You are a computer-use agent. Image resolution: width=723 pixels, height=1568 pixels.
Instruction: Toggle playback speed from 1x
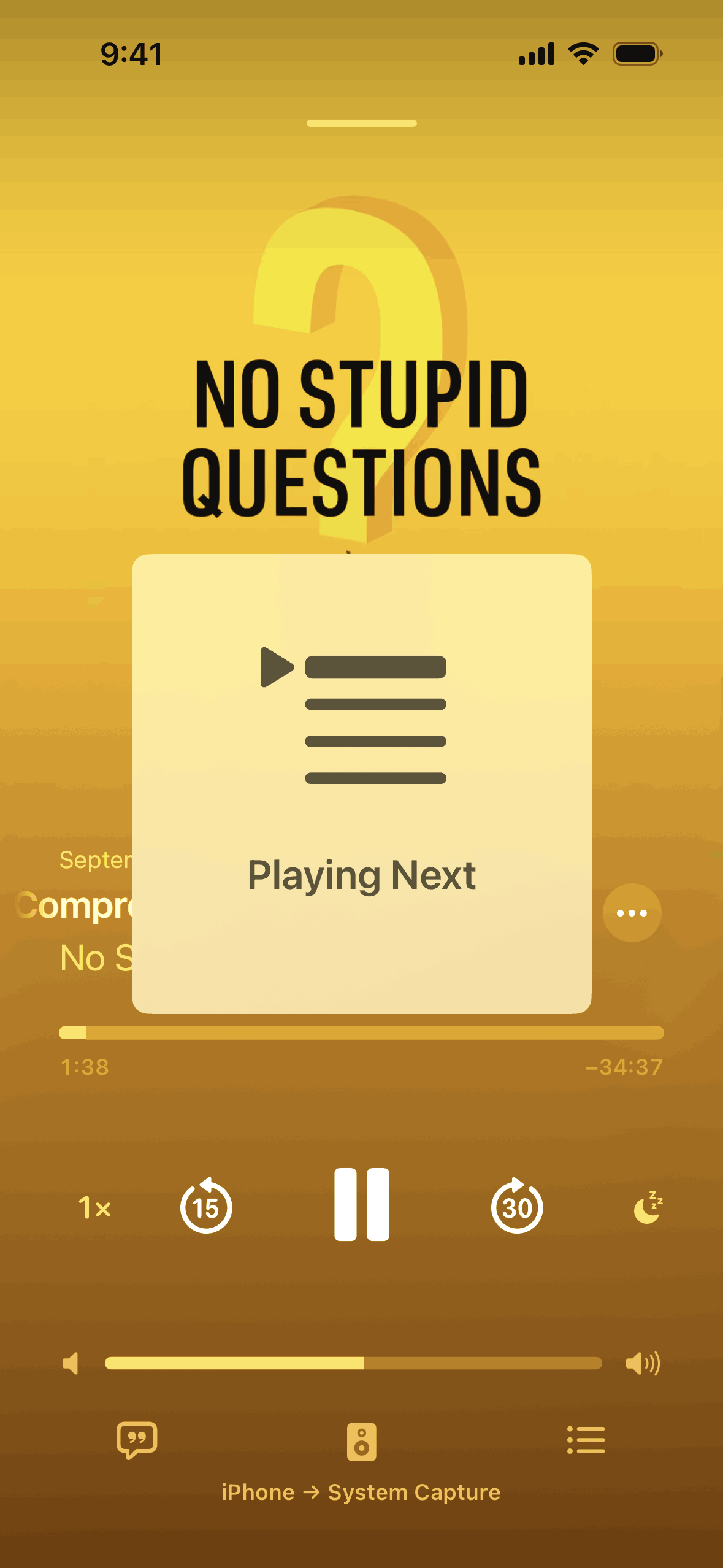[x=95, y=1206]
